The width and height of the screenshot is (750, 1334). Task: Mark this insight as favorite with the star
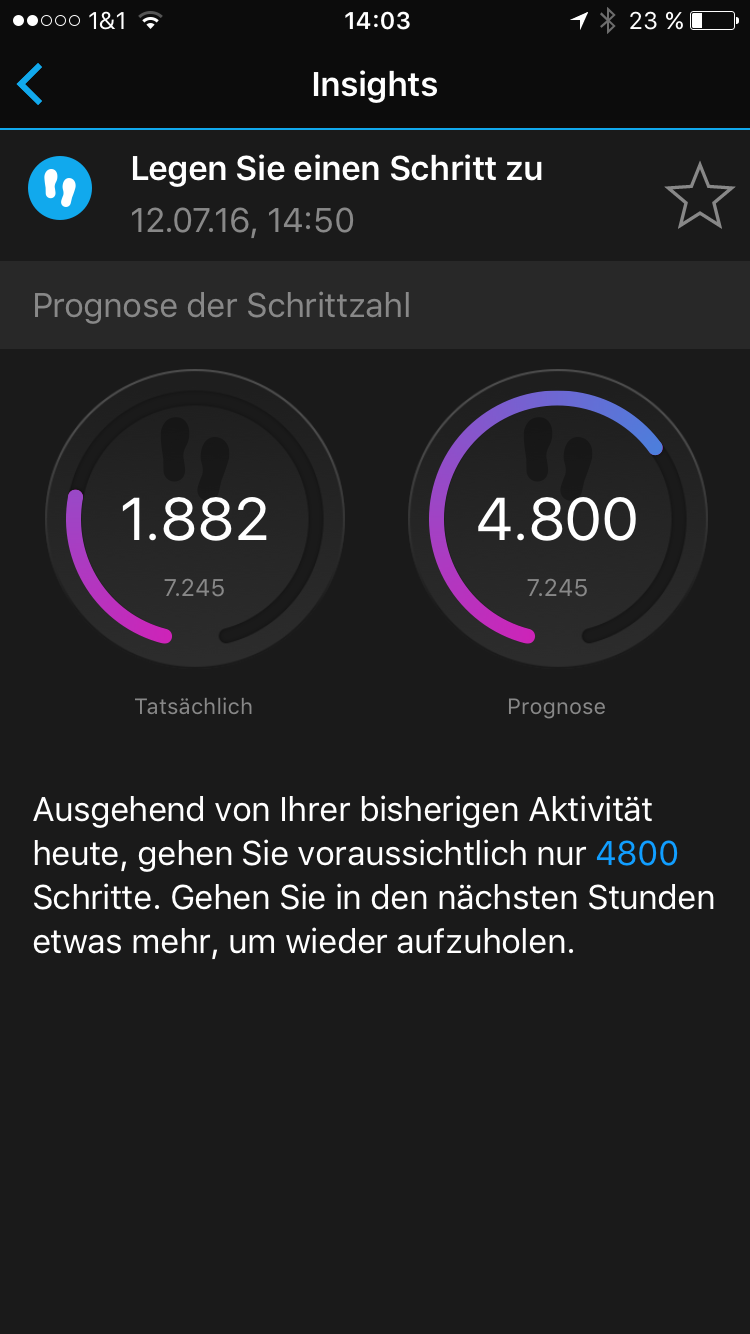(699, 196)
